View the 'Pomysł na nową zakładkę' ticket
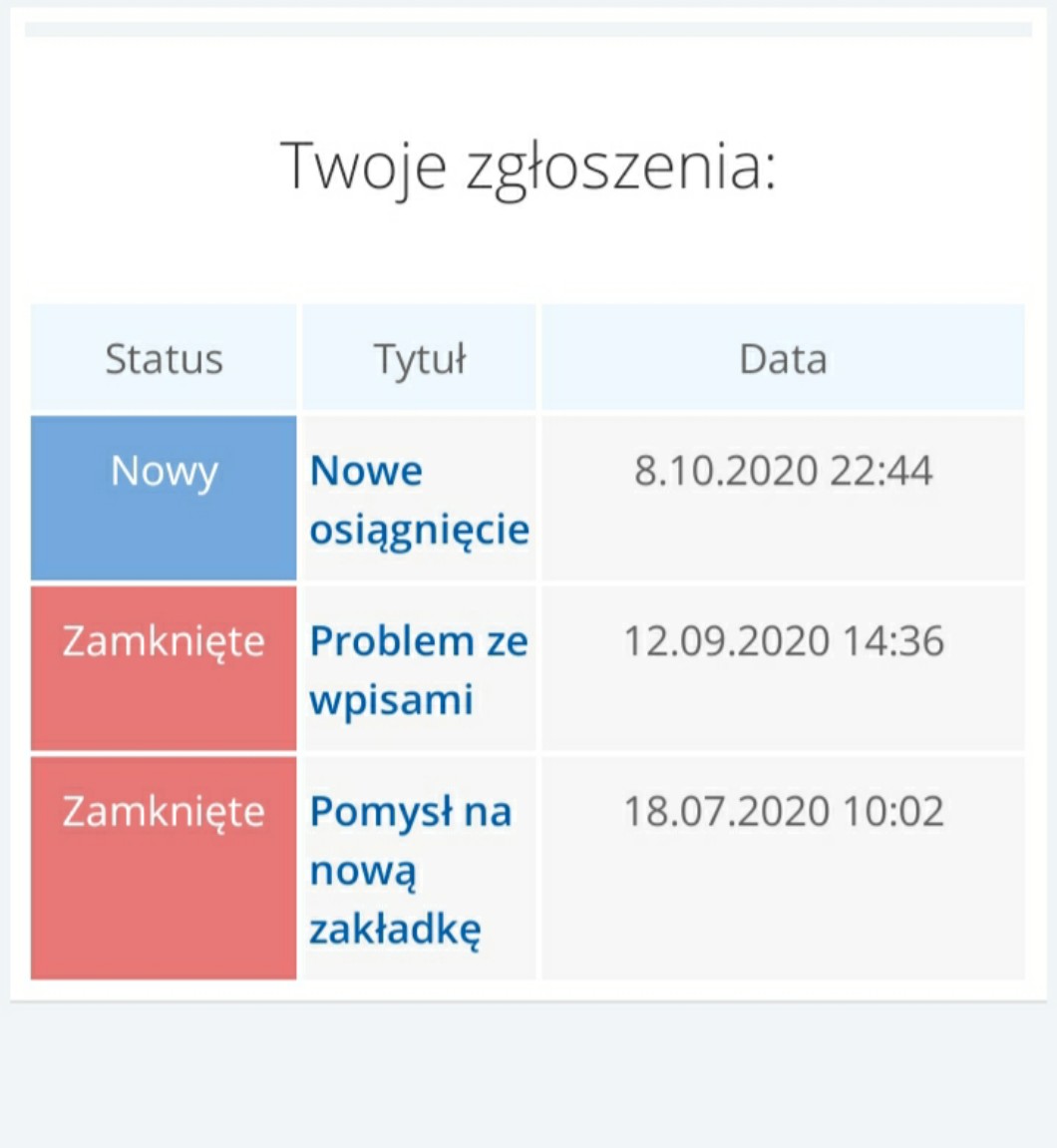The image size is (1057, 1148). tap(410, 870)
